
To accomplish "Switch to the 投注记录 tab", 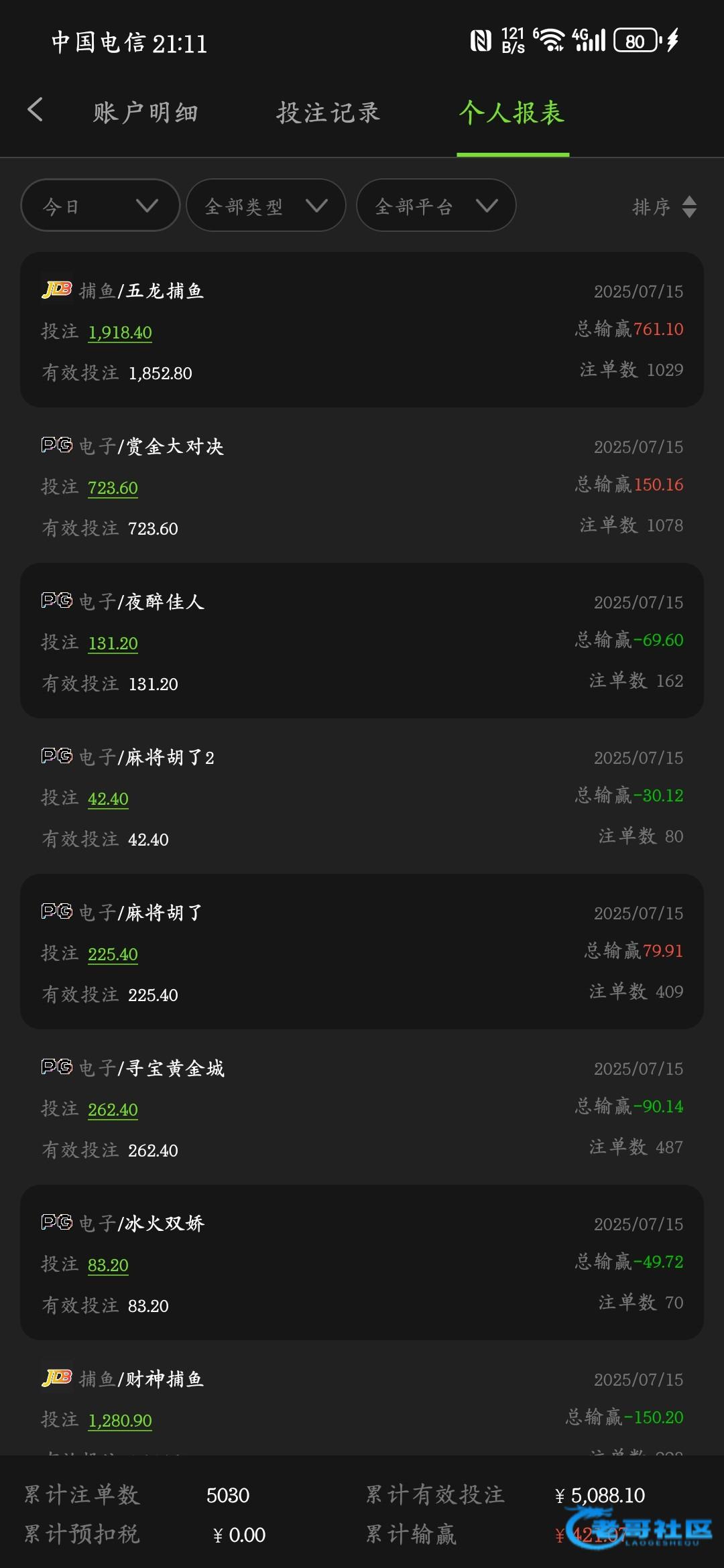I will (x=328, y=113).
